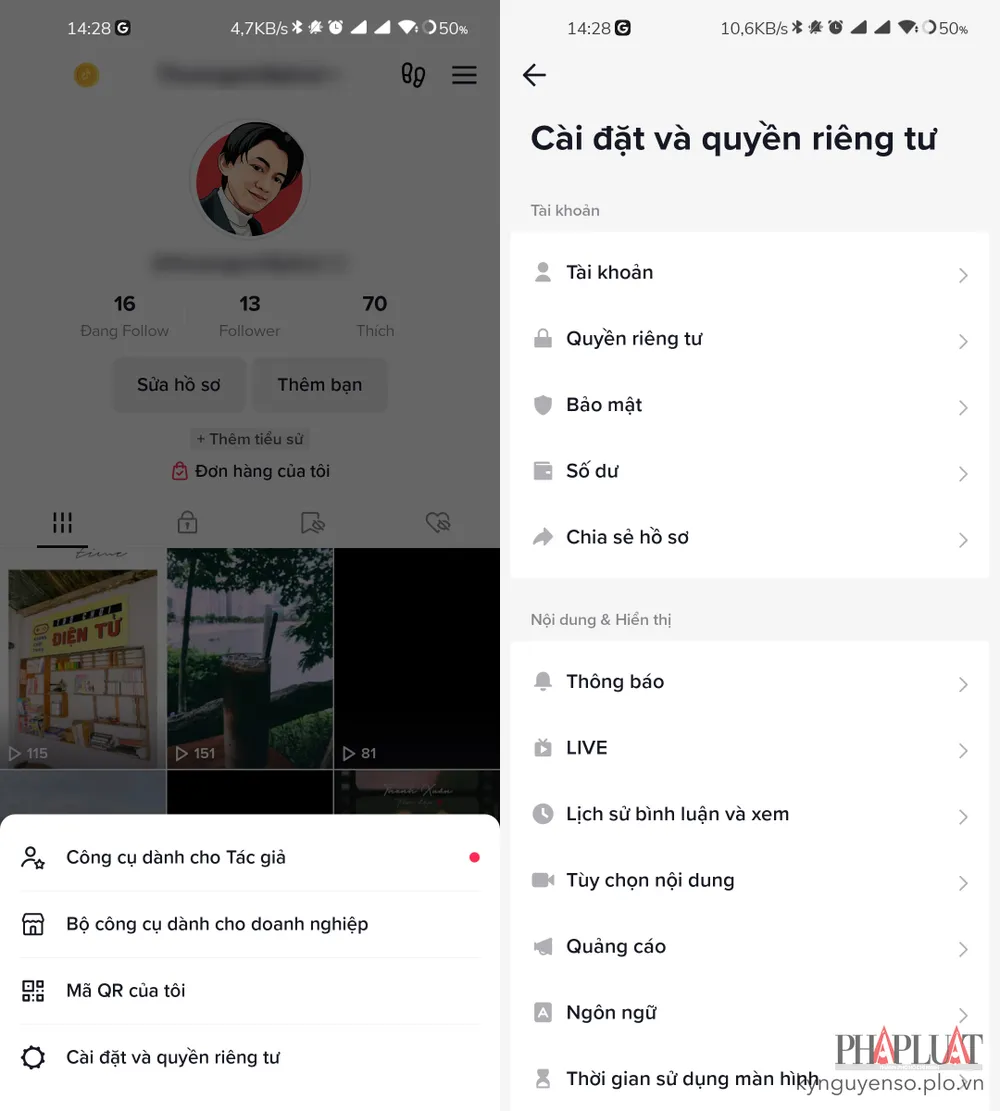Open Số dư using the wallet icon
1000x1111 pixels.
tap(542, 471)
